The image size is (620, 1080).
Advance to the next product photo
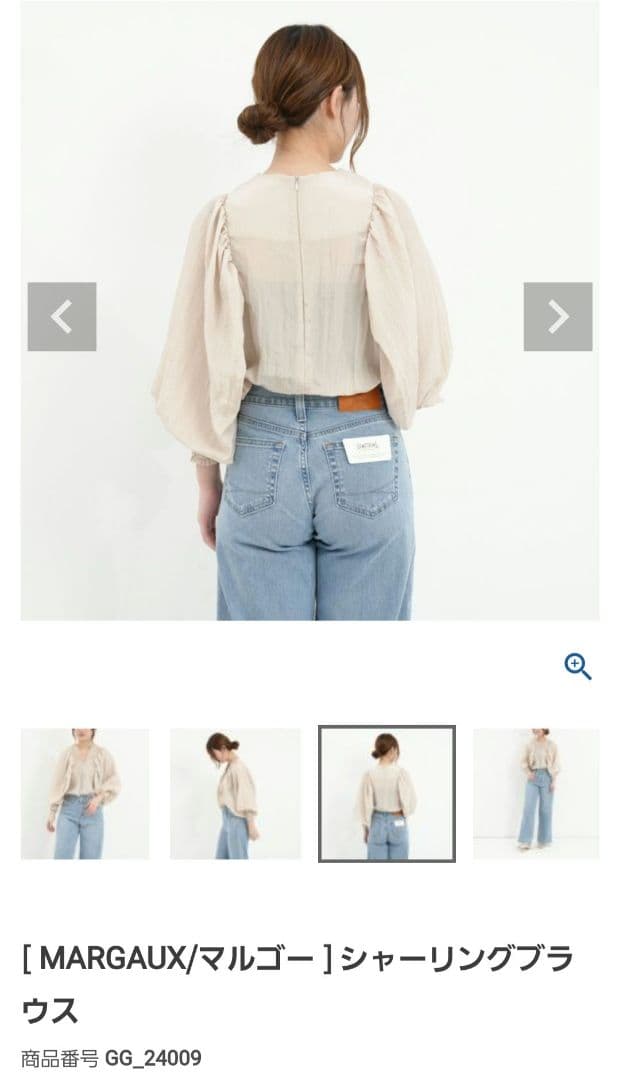tap(558, 317)
